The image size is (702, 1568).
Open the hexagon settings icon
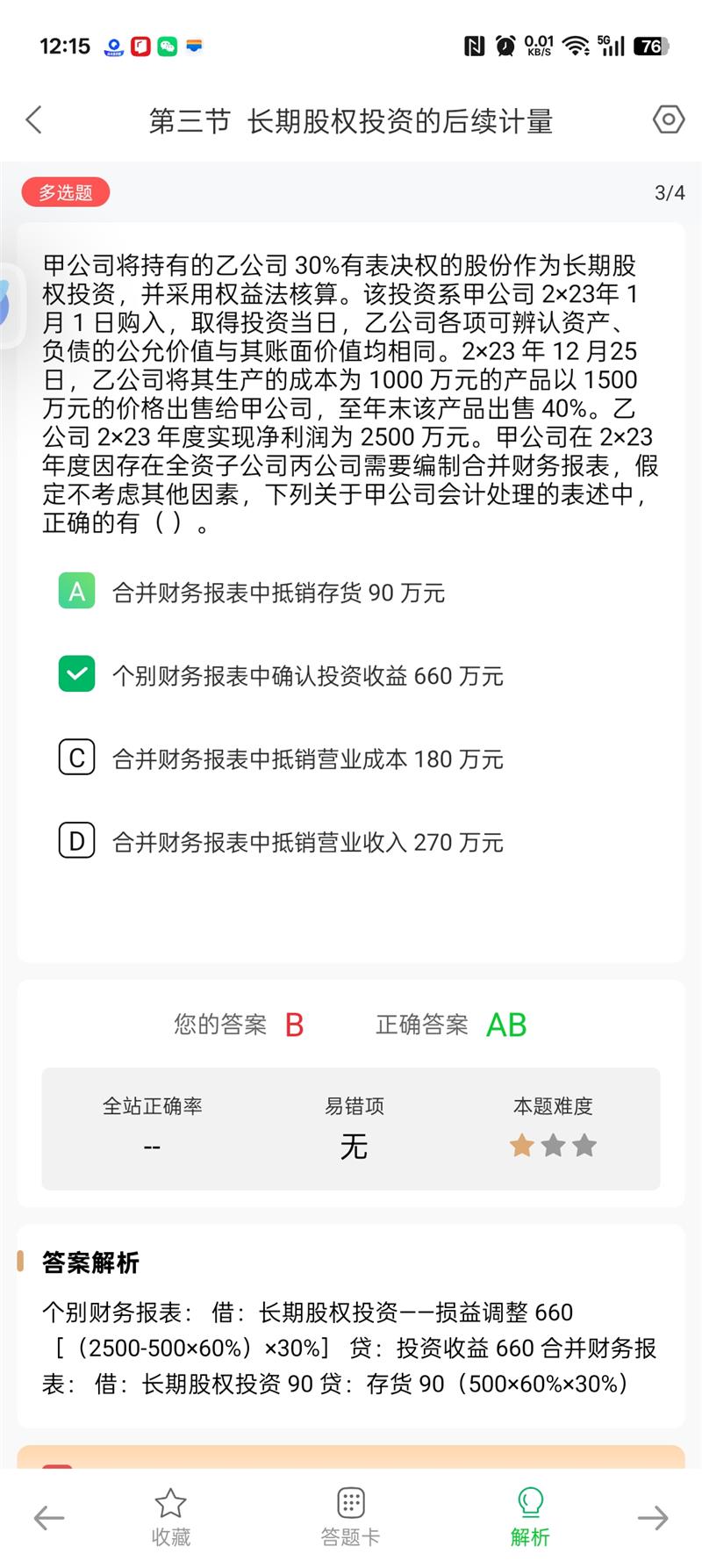tap(668, 119)
